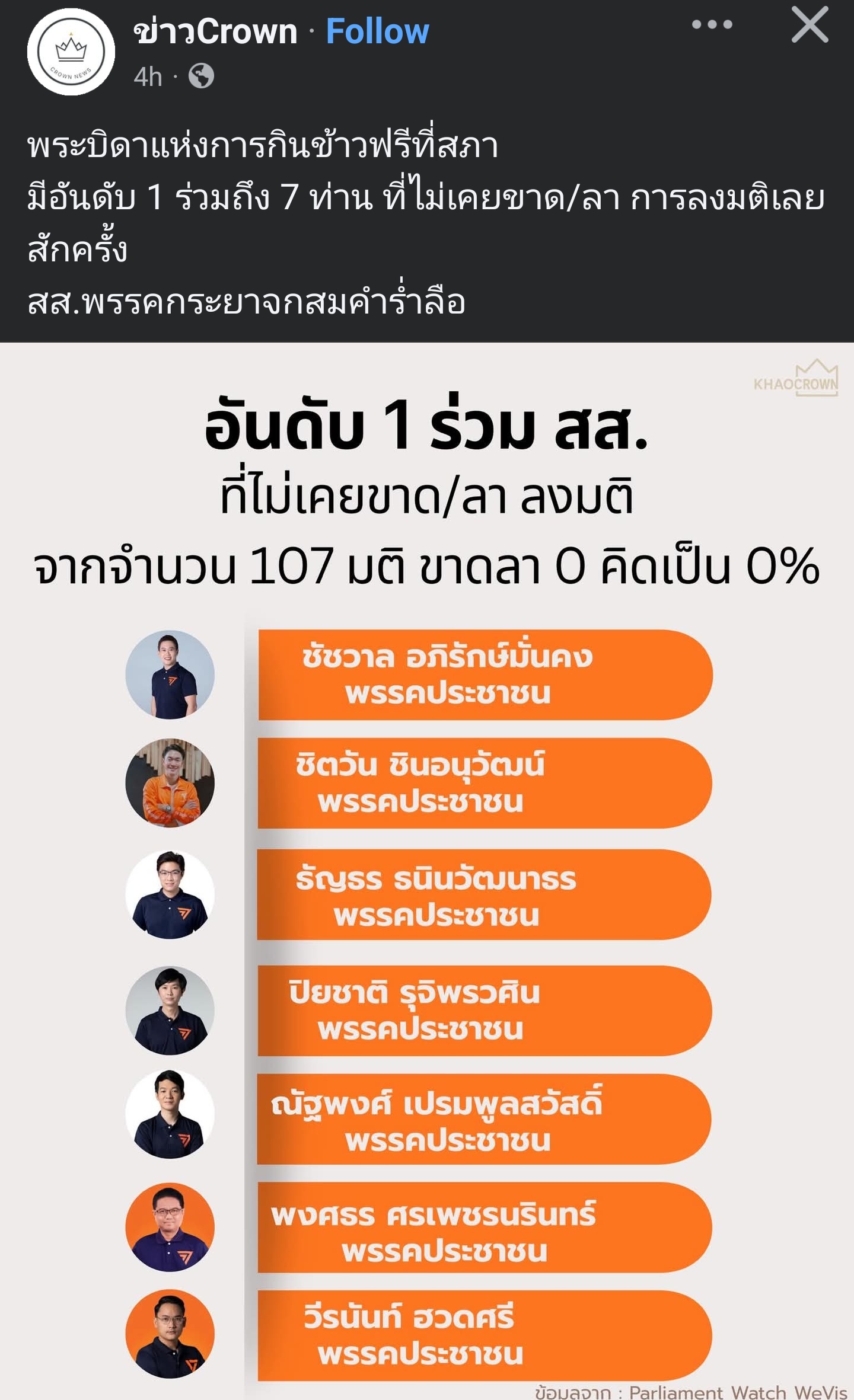Viewport: 854px width, 1400px height.
Task: Open the ข่าวCrown page name link
Action: pyautogui.click(x=215, y=31)
